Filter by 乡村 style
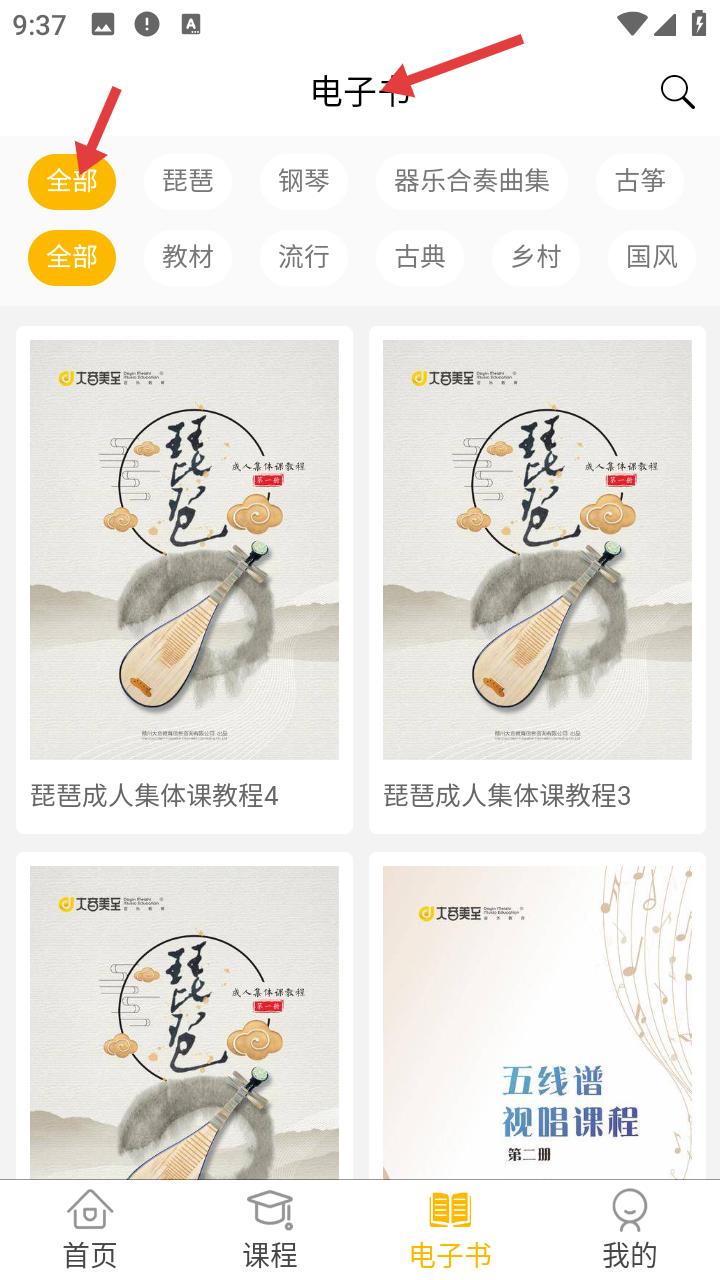Viewport: 720px width, 1280px height. coord(536,257)
